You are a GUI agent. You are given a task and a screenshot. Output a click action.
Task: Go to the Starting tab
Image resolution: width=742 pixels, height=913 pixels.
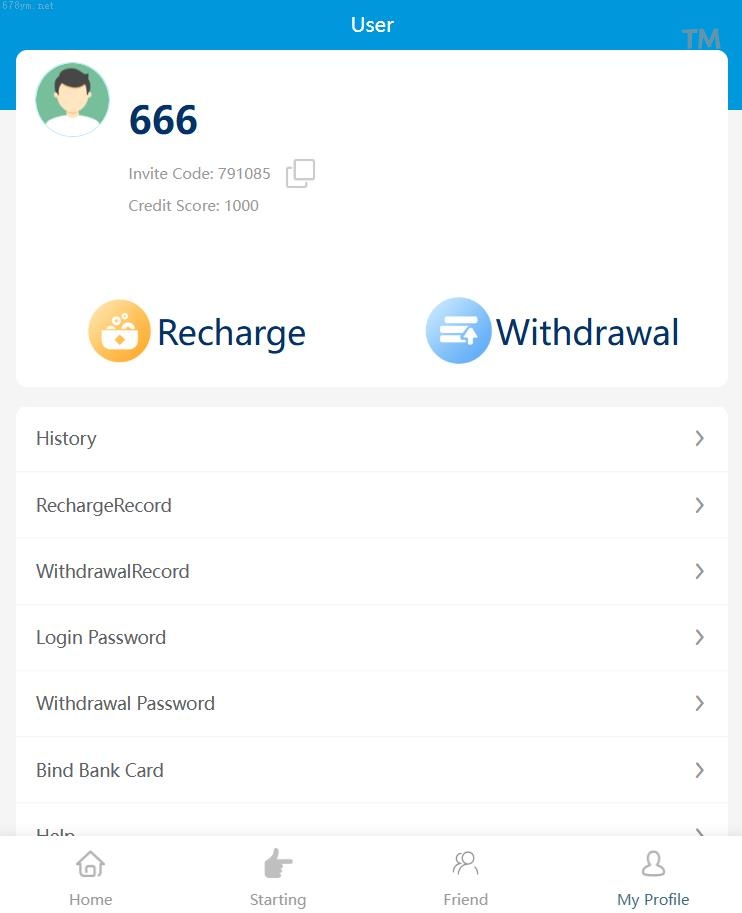278,877
